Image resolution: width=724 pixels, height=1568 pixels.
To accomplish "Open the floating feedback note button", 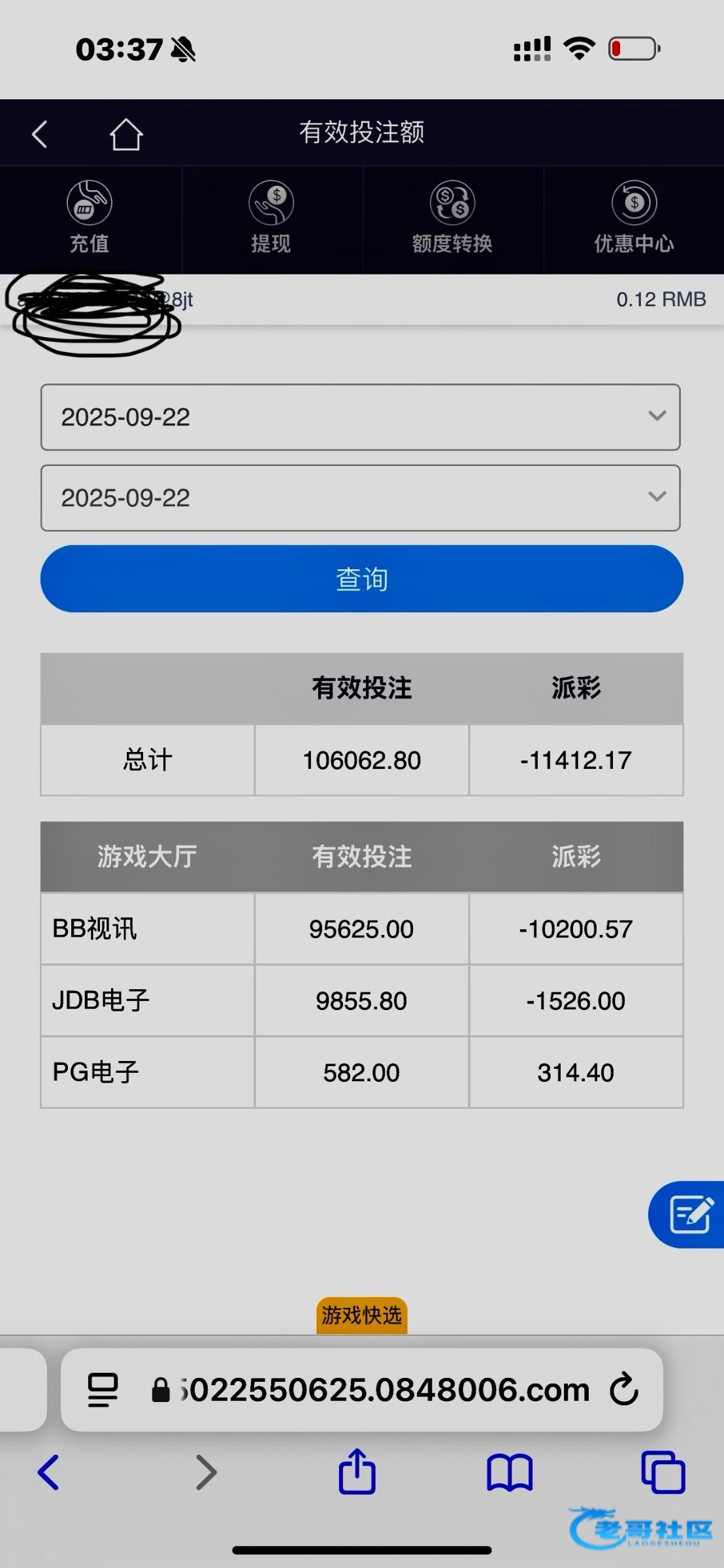I will (x=690, y=1215).
